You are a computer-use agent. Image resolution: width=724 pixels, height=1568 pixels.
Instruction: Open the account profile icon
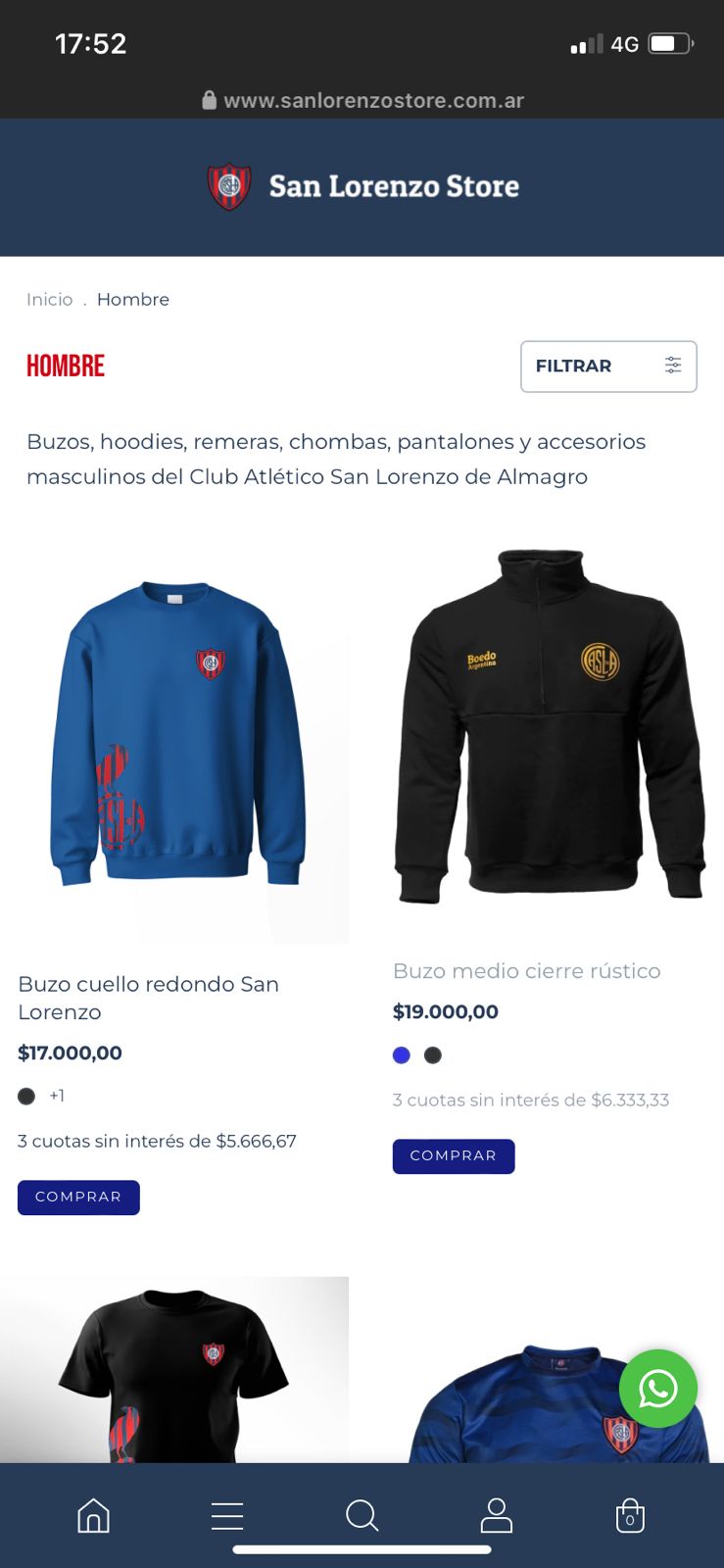pos(496,1515)
